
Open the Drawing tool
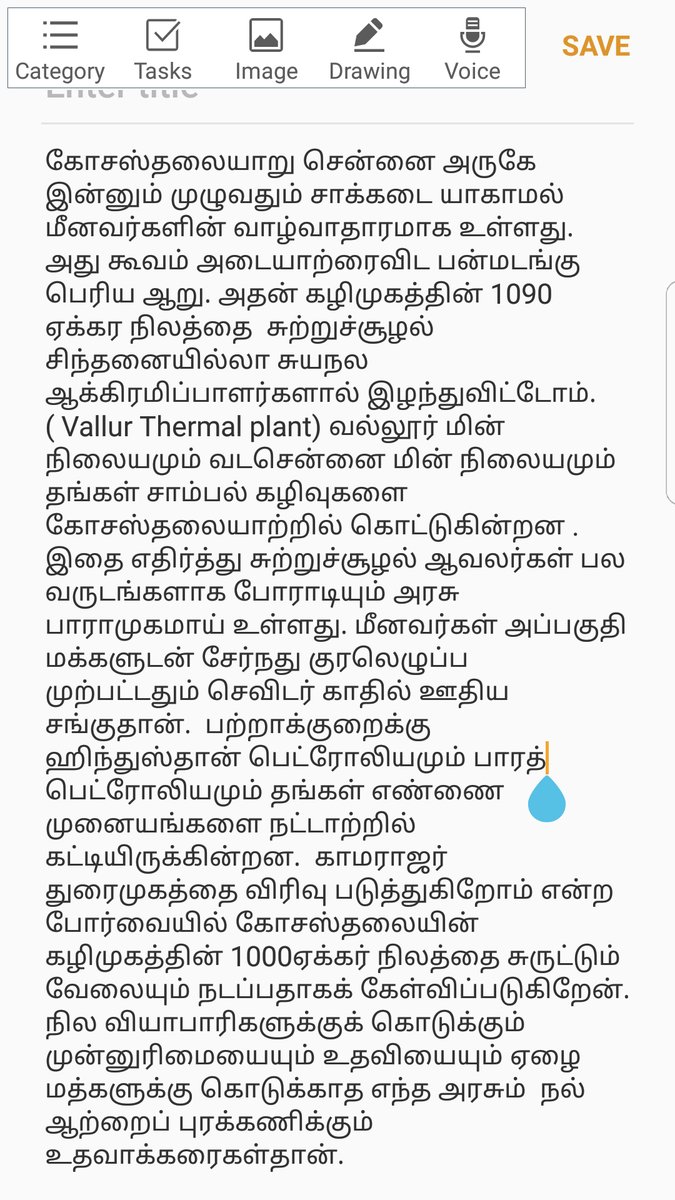pos(369,48)
